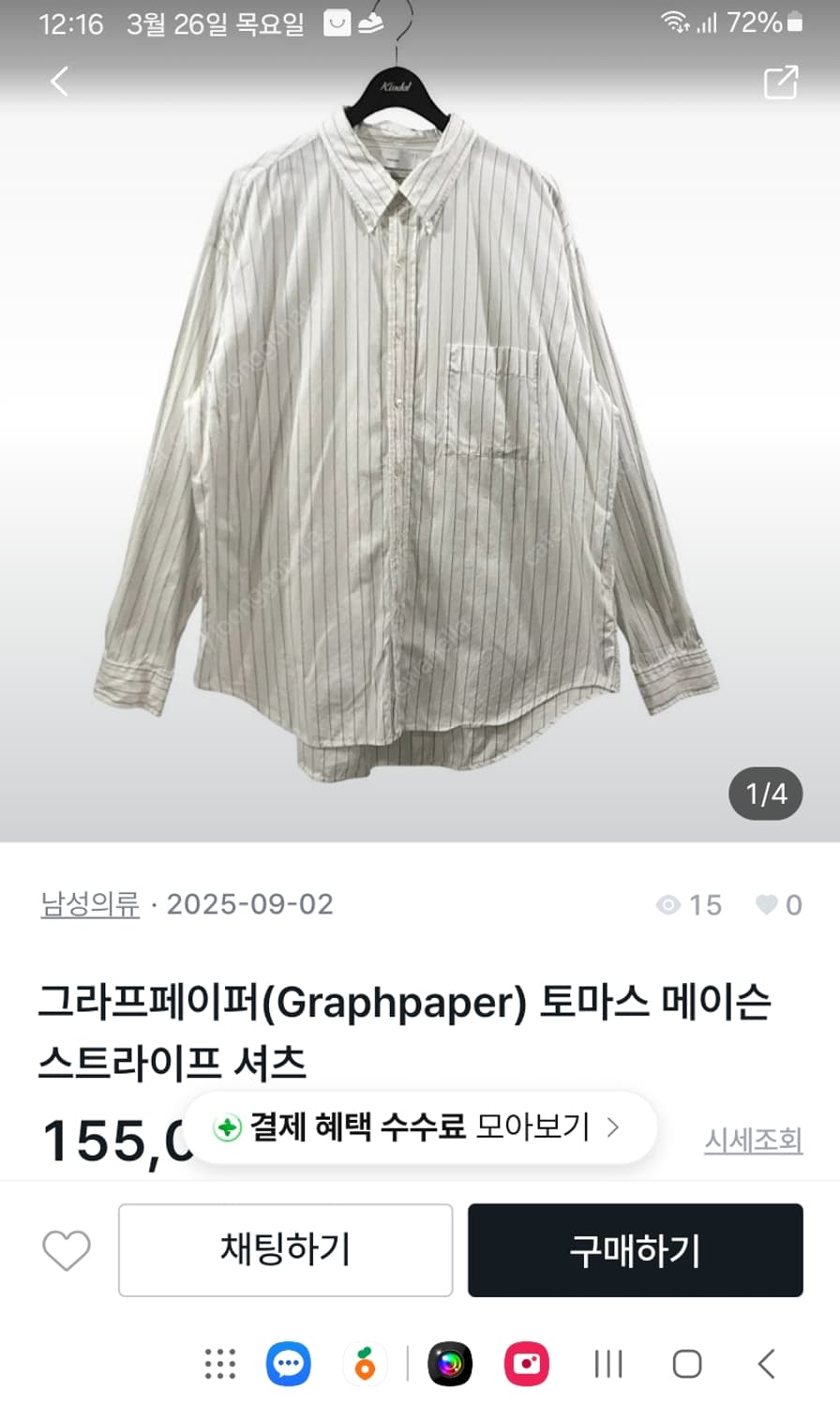This screenshot has height=1407, width=840.
Task: Open Samsung Messages from the bottom bar
Action: pyautogui.click(x=288, y=1364)
